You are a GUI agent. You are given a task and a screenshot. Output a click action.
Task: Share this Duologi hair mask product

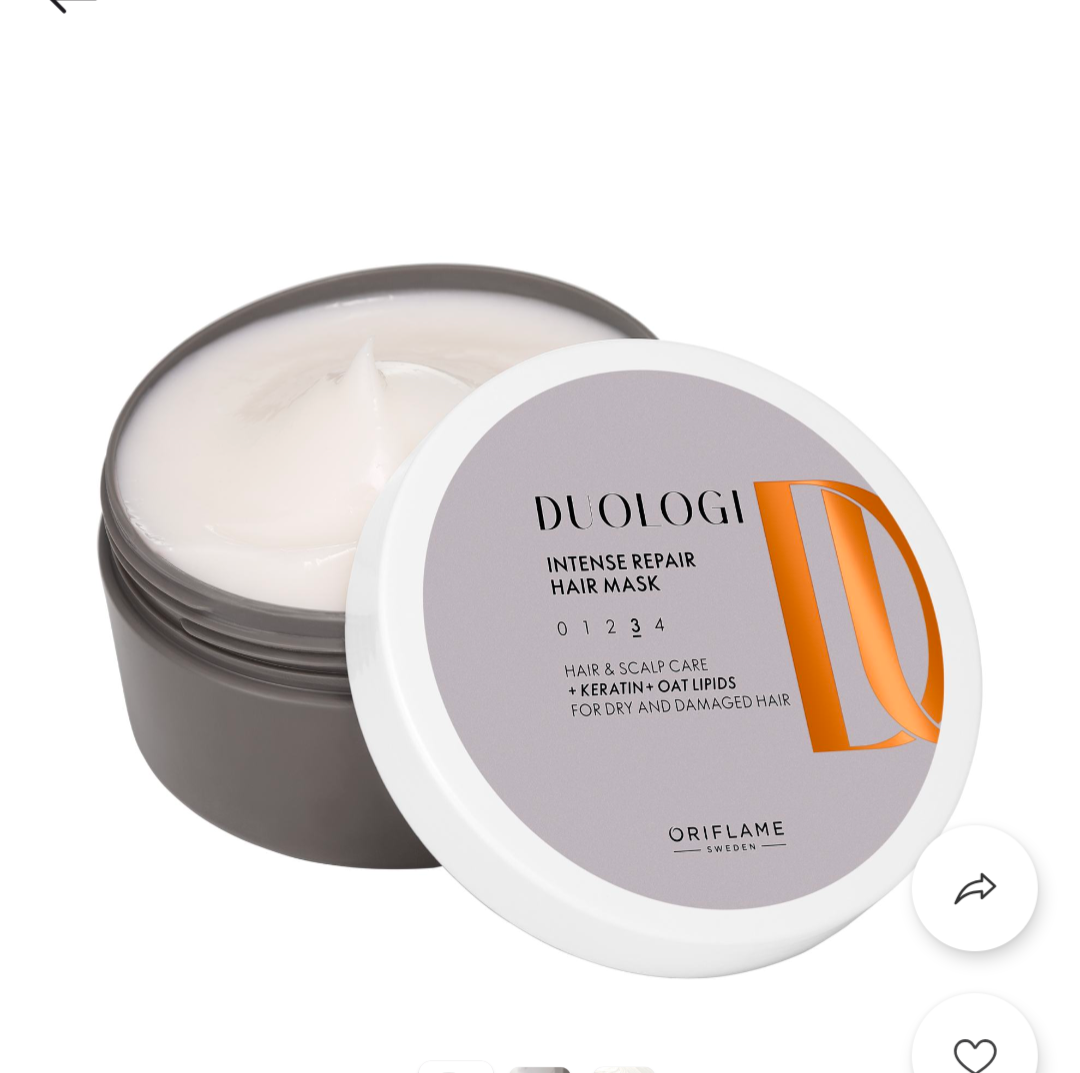[974, 888]
